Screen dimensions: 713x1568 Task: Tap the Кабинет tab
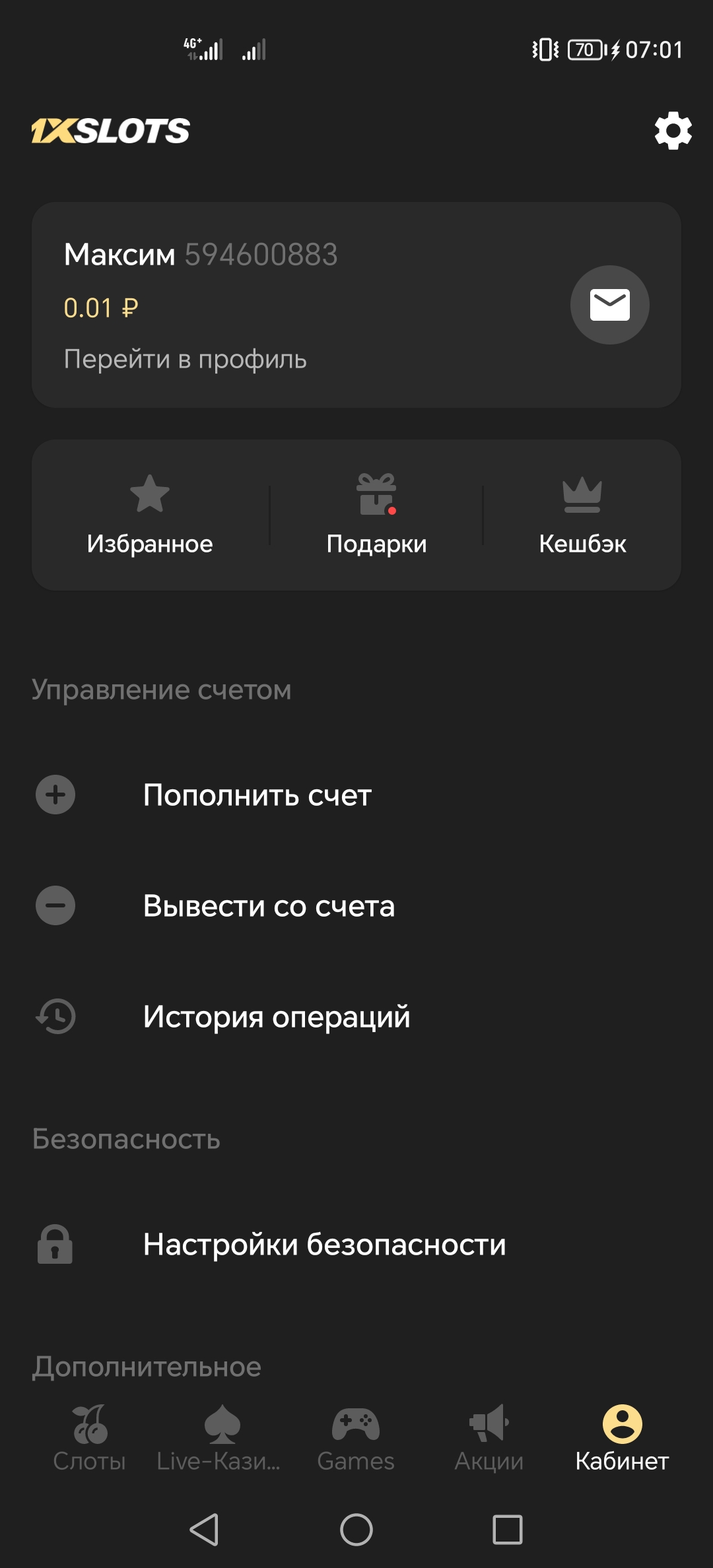pyautogui.click(x=622, y=1439)
